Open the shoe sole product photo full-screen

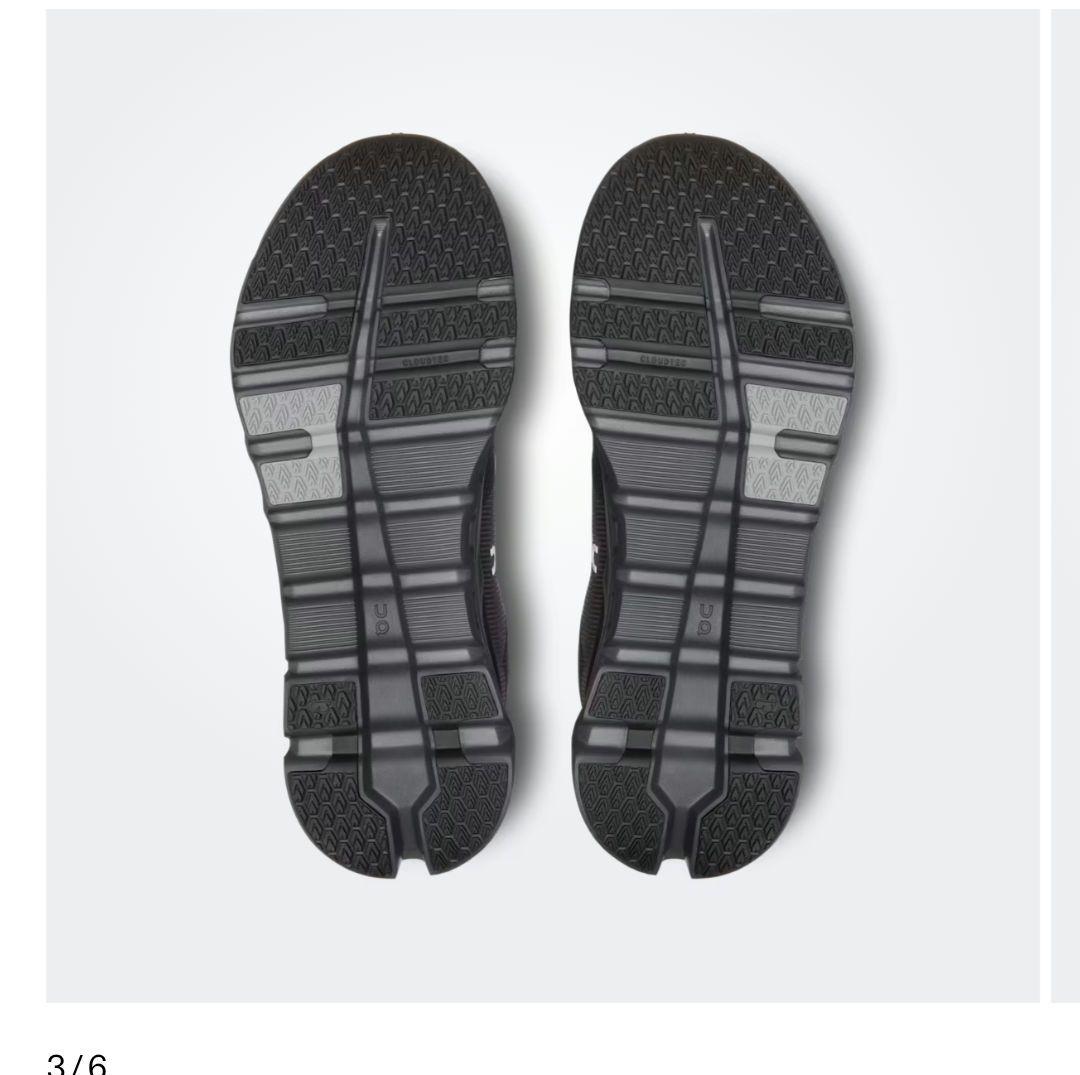tap(542, 506)
